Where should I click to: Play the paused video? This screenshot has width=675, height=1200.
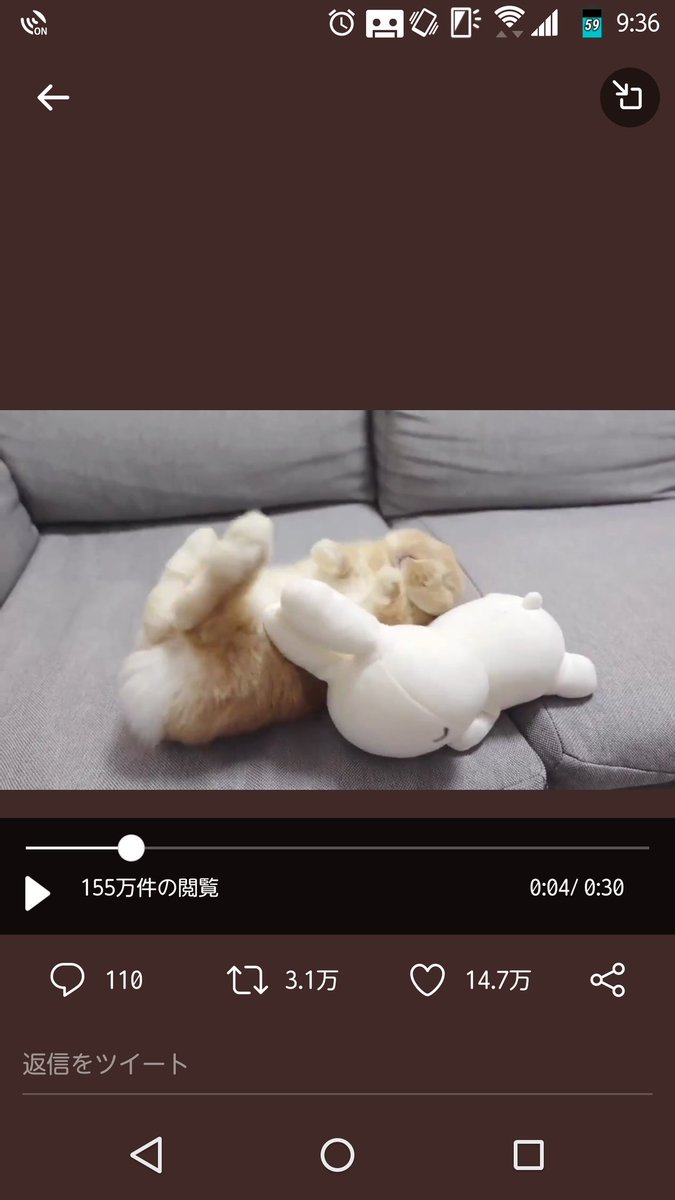tap(37, 893)
